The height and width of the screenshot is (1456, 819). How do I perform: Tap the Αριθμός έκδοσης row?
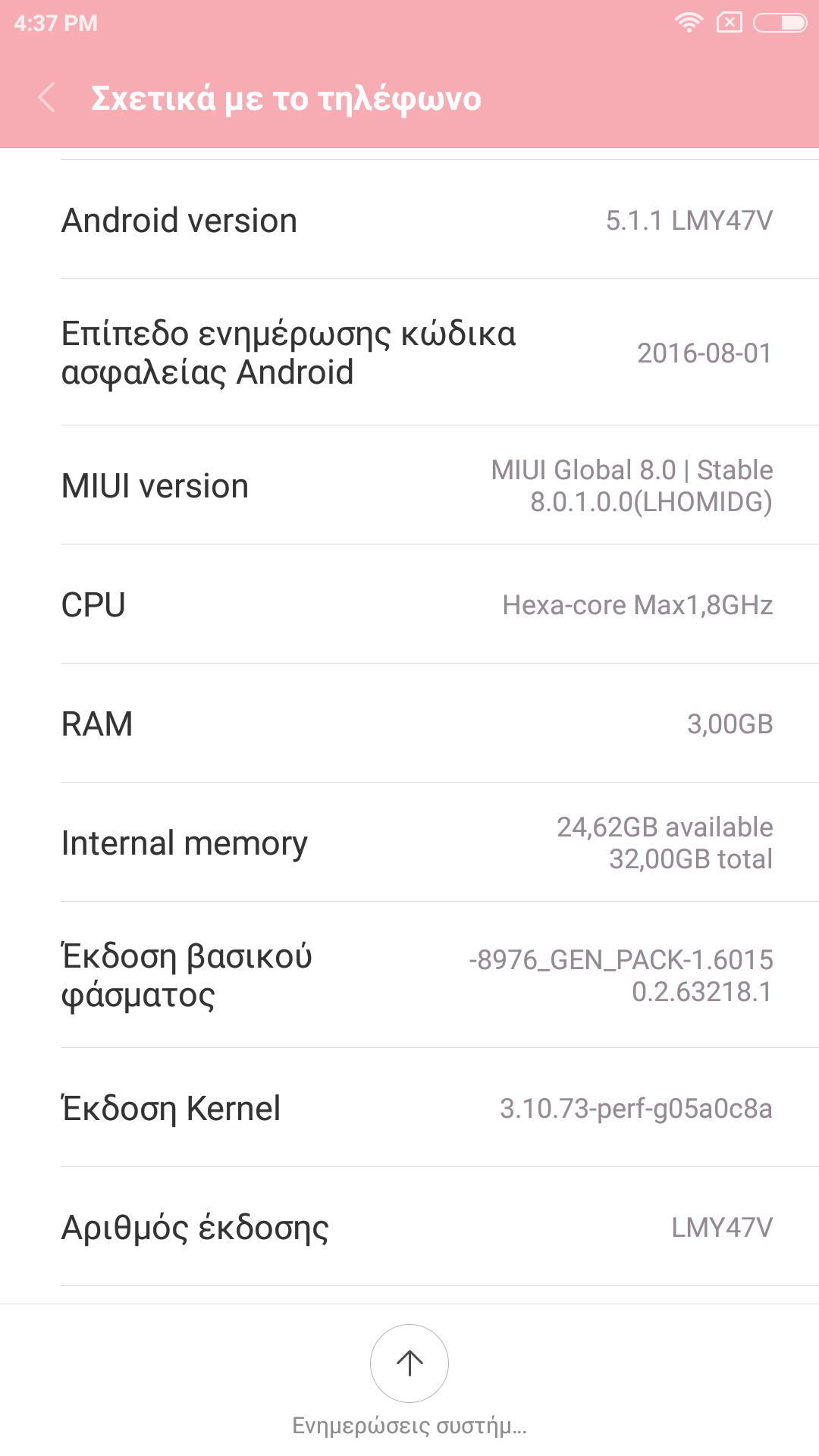(409, 1227)
